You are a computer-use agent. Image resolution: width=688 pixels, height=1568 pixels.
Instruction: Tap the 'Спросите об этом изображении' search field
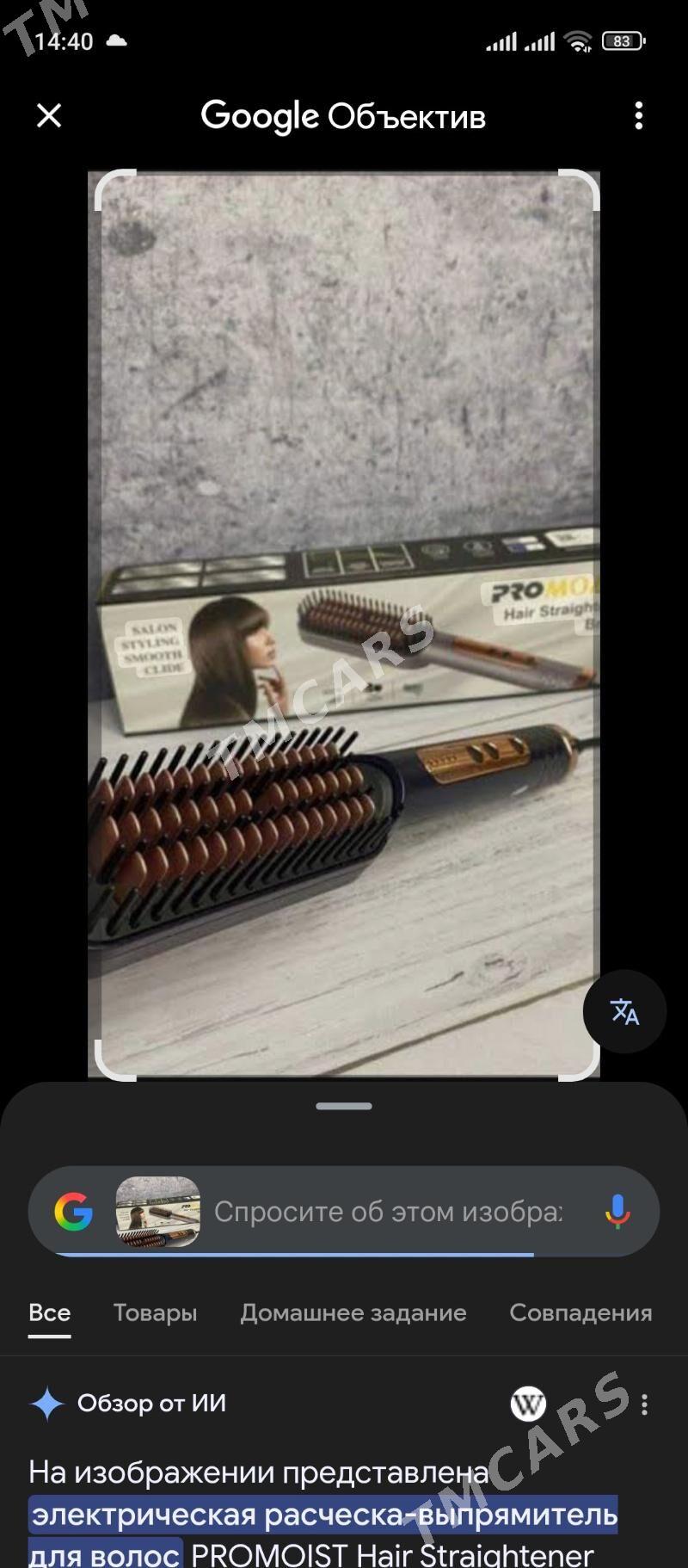coord(388,1211)
